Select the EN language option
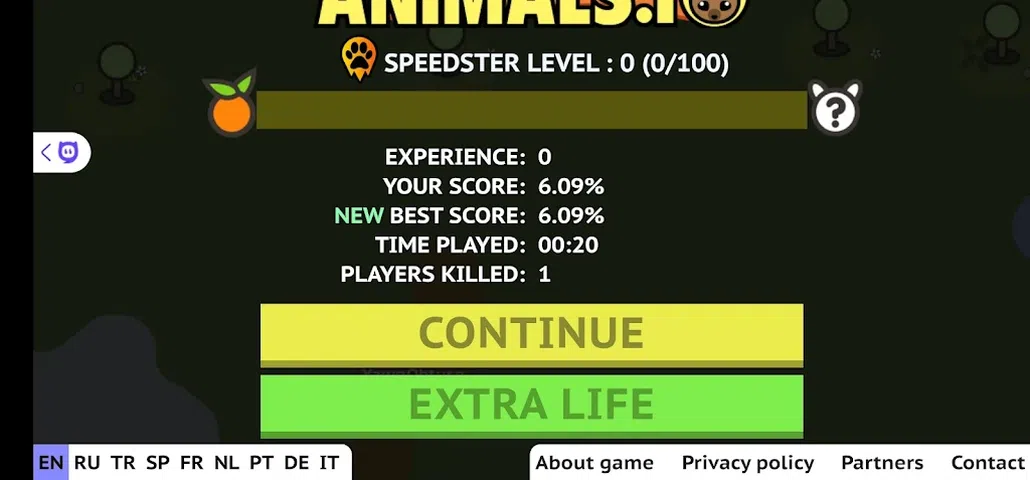1030x480 pixels. pos(51,462)
